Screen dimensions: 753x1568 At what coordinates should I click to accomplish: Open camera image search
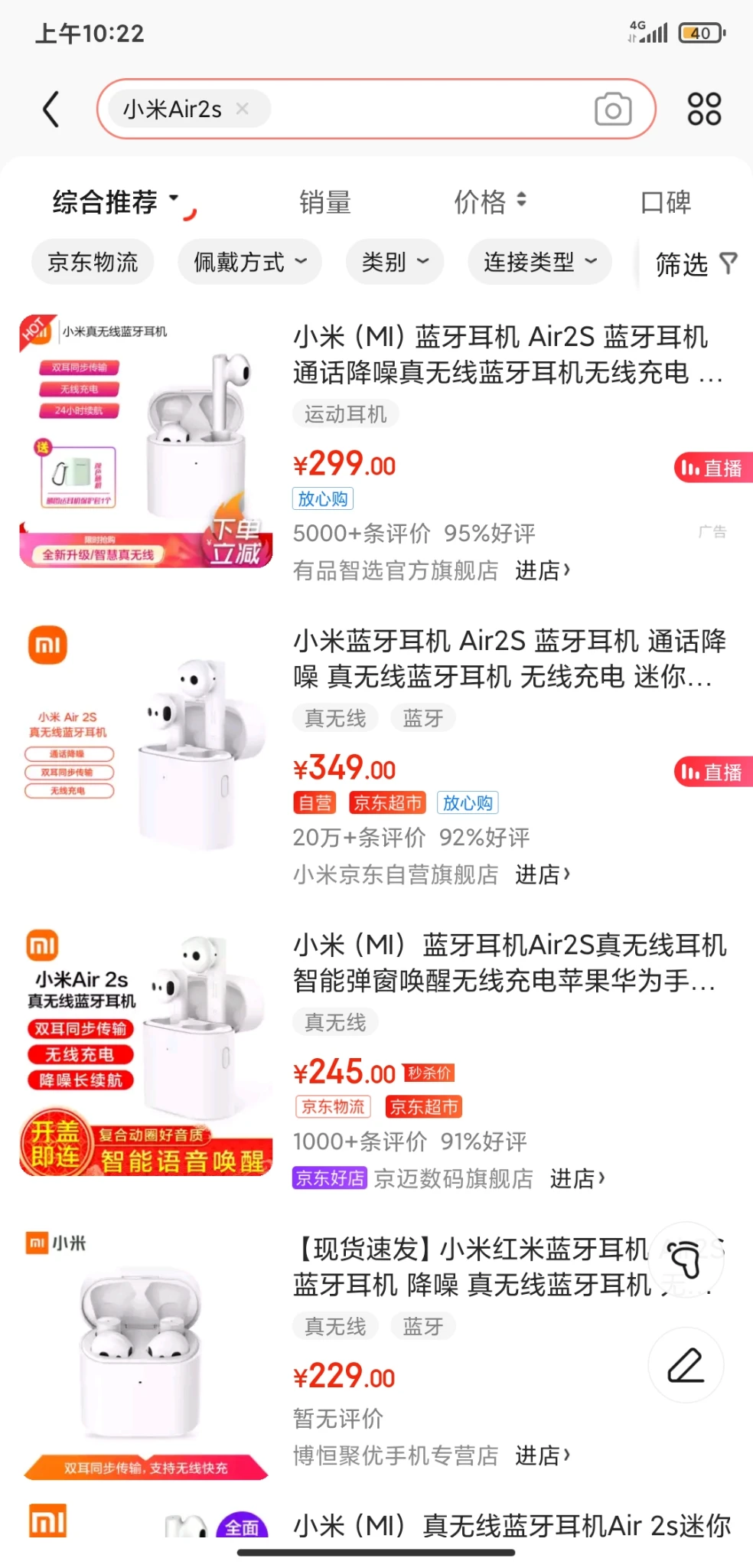613,109
